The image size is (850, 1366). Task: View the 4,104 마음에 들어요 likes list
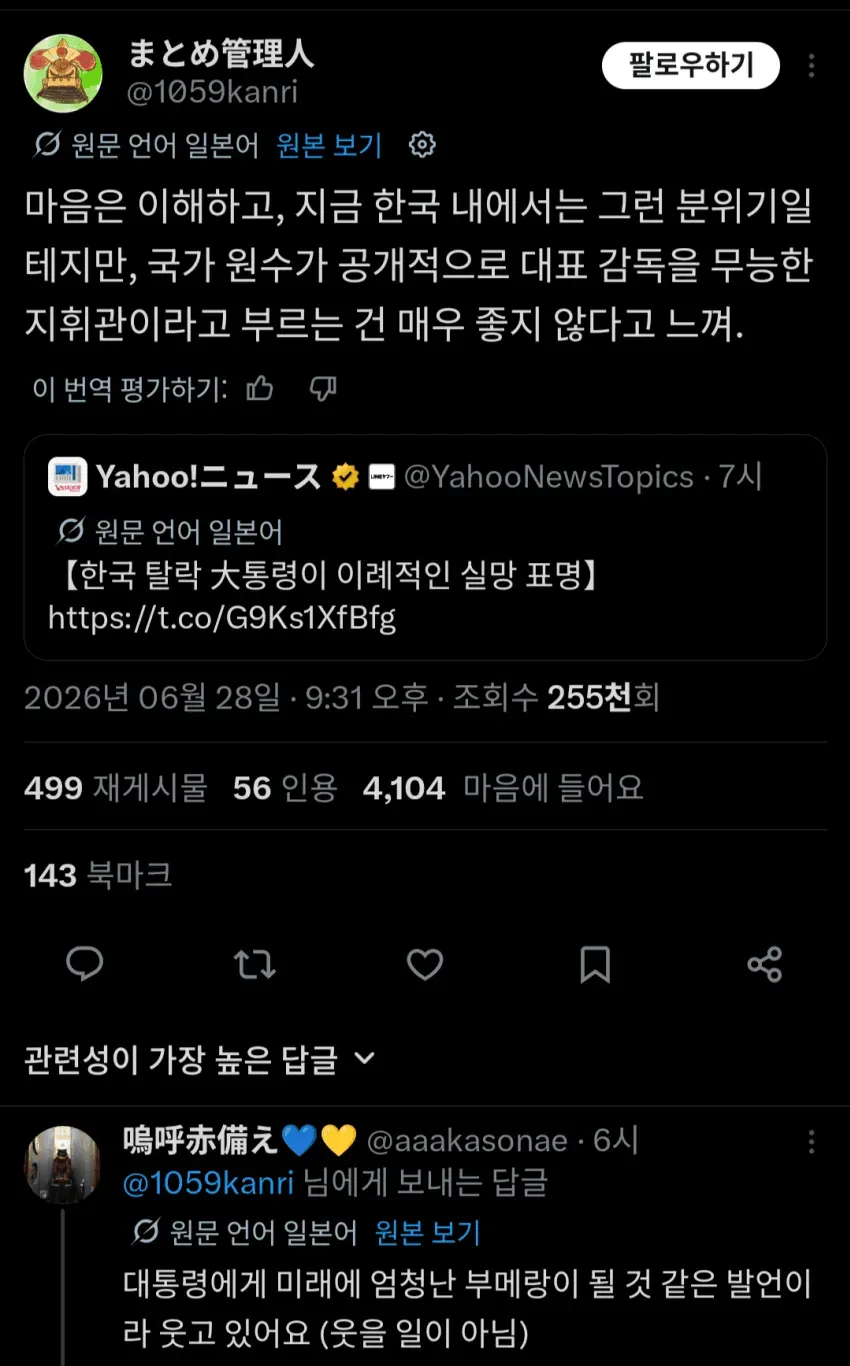tap(503, 788)
